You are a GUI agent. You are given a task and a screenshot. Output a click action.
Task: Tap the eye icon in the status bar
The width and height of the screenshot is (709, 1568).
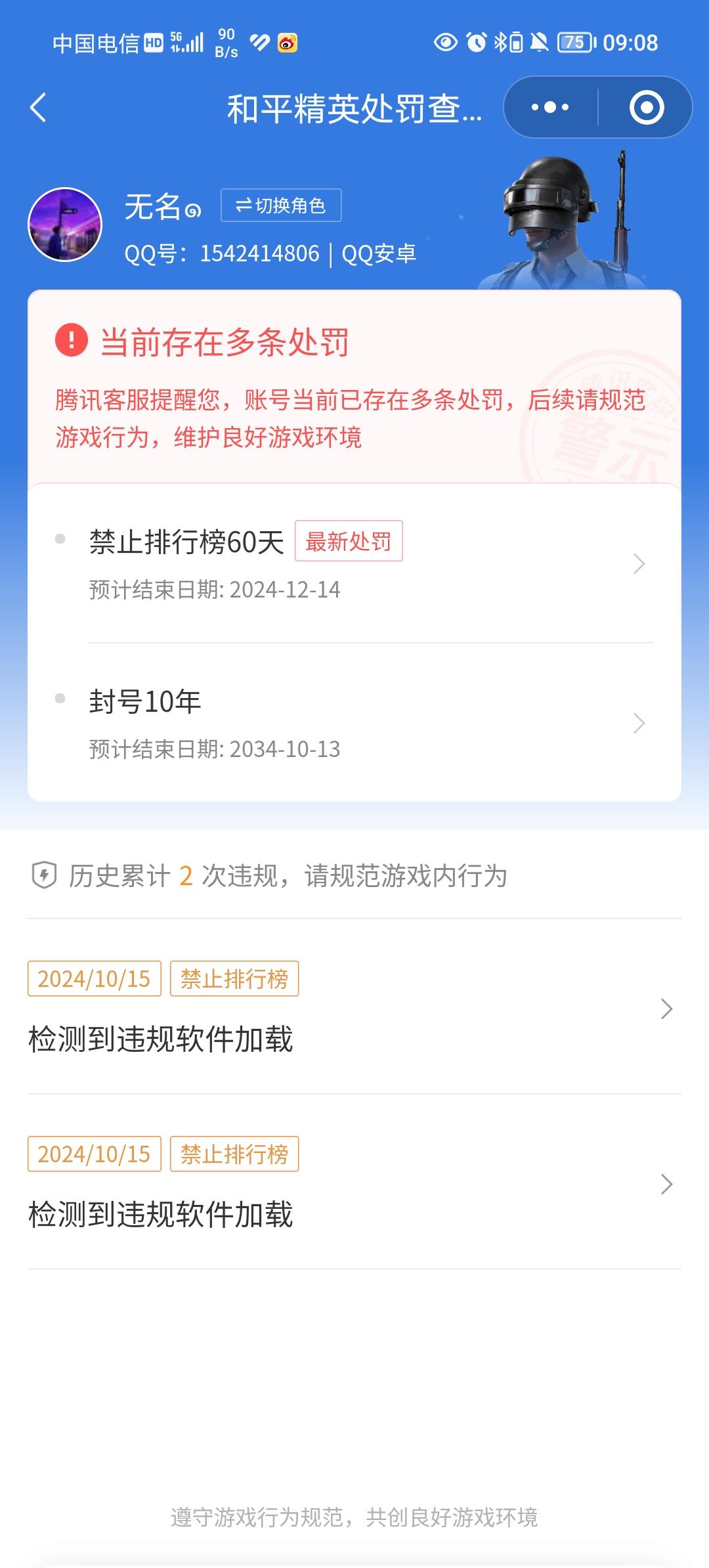click(x=446, y=42)
